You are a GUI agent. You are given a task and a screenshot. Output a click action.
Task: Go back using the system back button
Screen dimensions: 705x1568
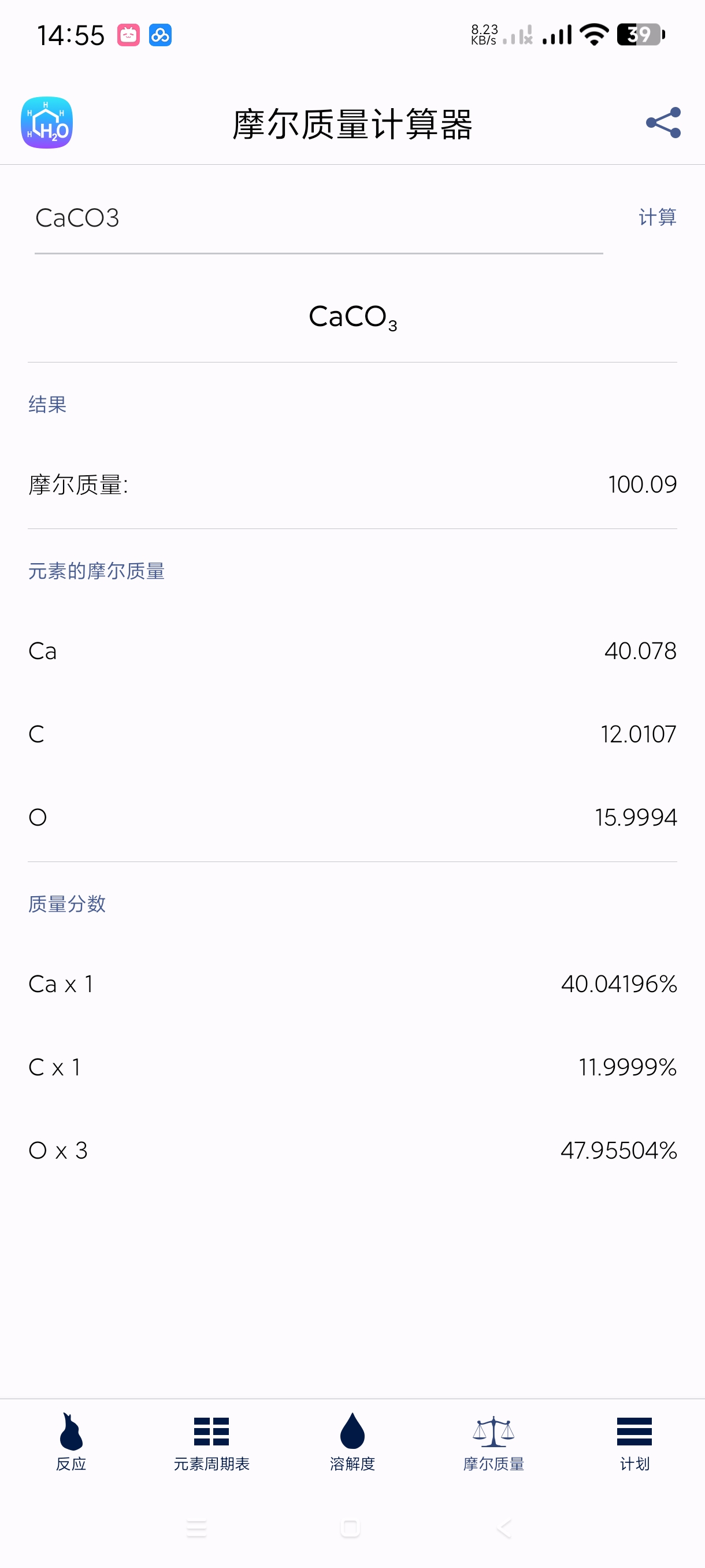click(x=504, y=1528)
